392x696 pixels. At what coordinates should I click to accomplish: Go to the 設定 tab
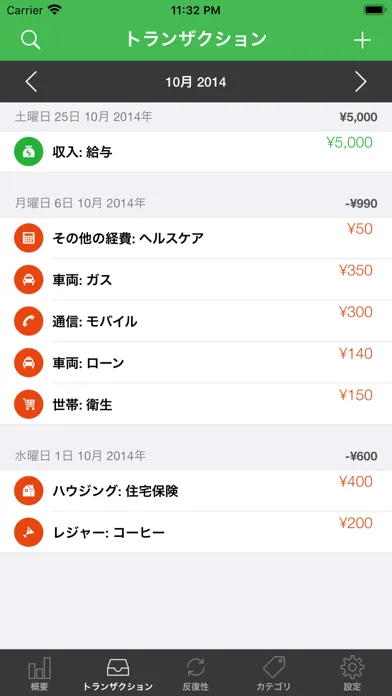(352, 673)
